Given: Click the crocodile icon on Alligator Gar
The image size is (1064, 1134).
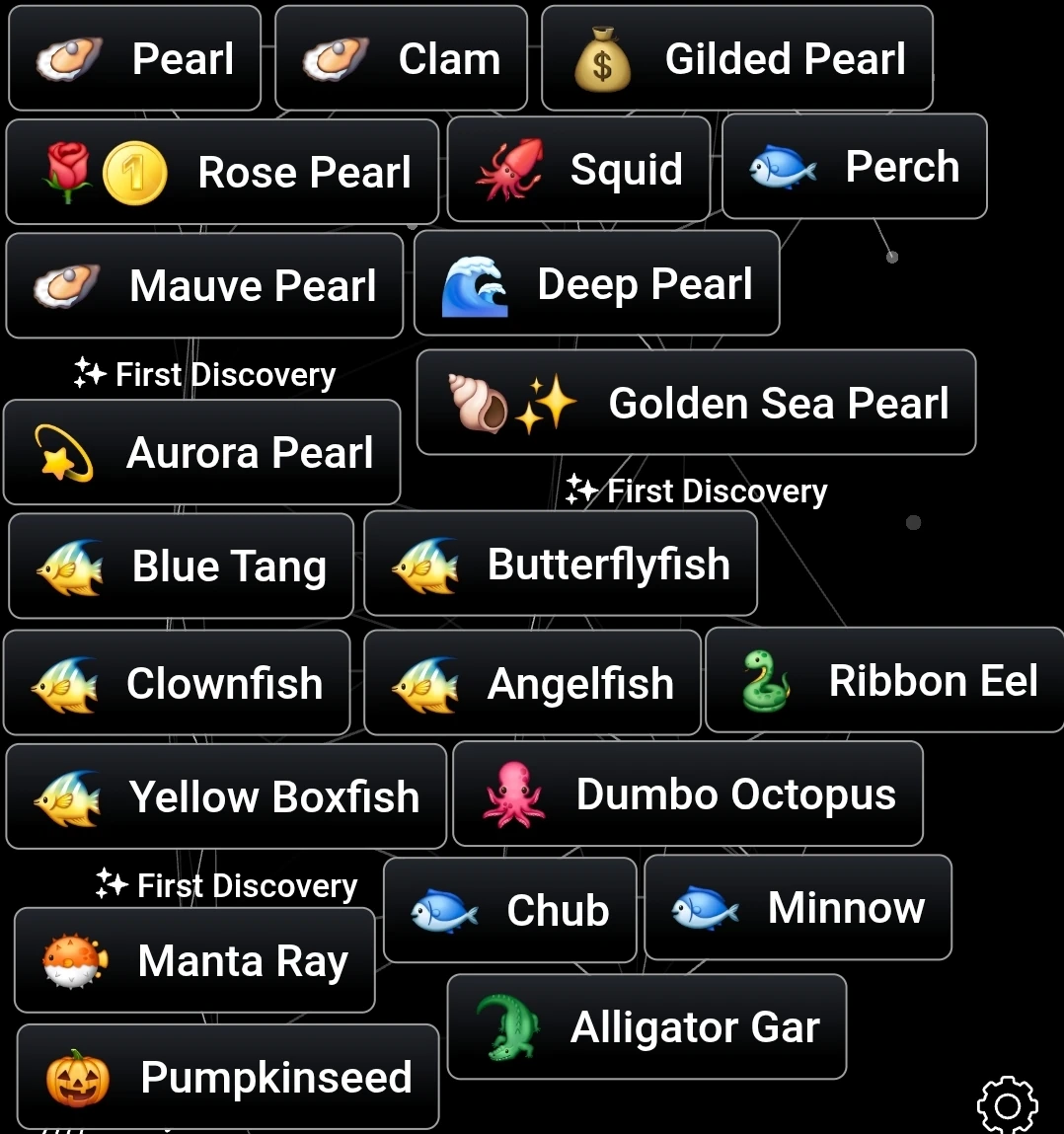Looking at the screenshot, I should click(x=503, y=1026).
